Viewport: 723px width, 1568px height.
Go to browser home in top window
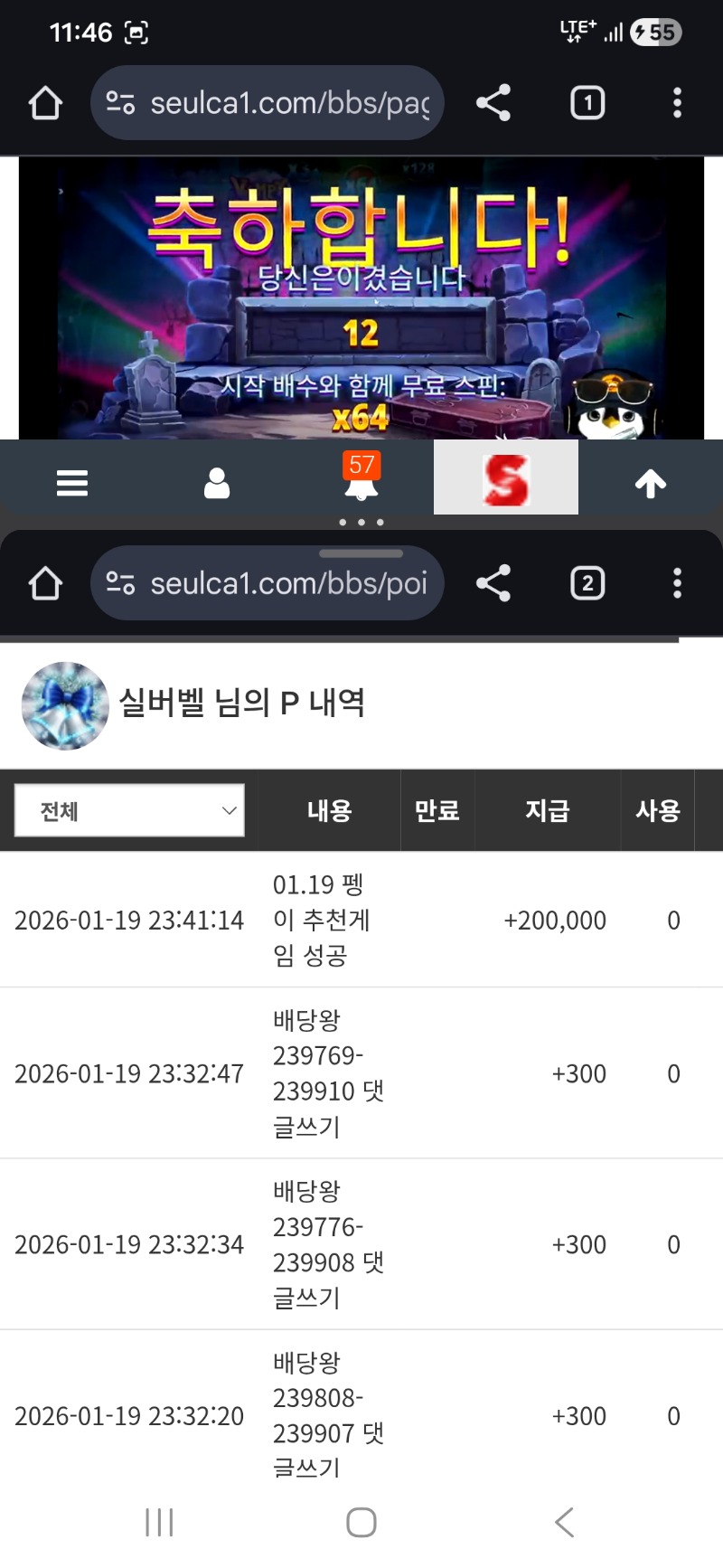pos(45,103)
